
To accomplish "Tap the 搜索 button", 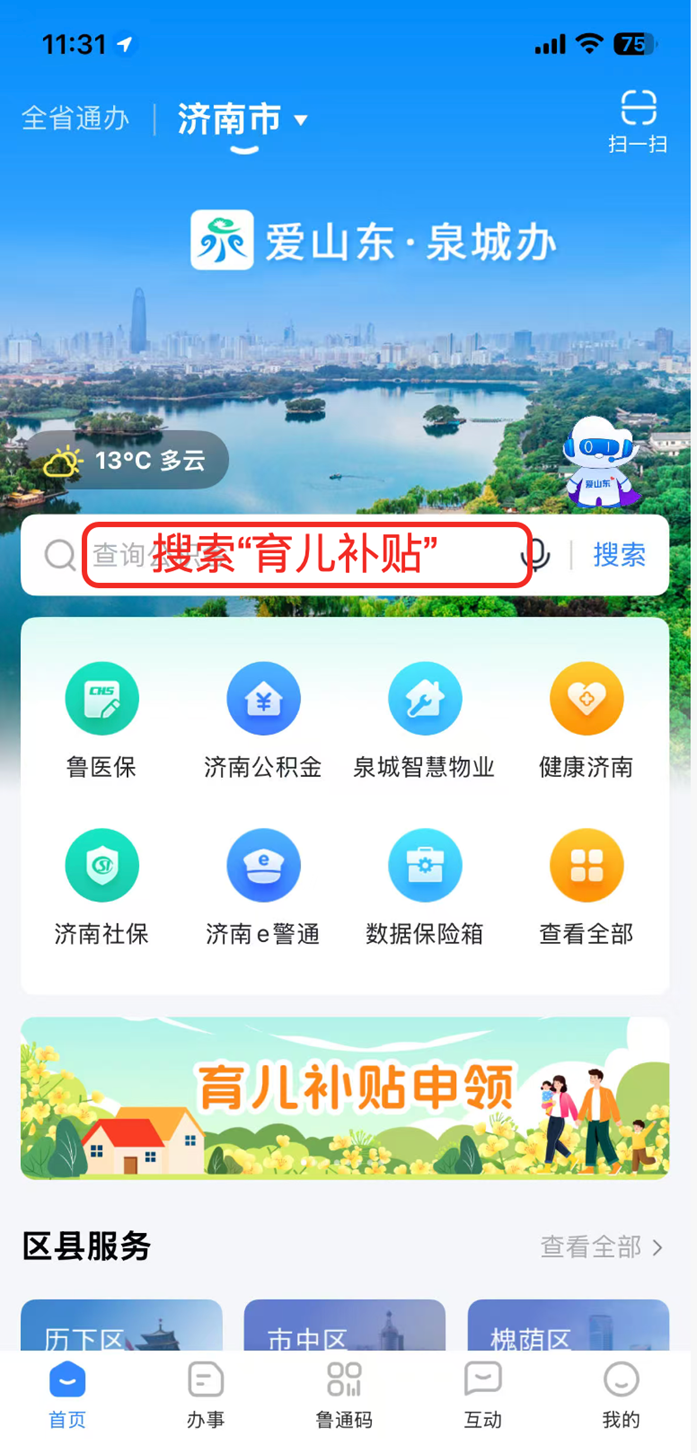I will 619,555.
